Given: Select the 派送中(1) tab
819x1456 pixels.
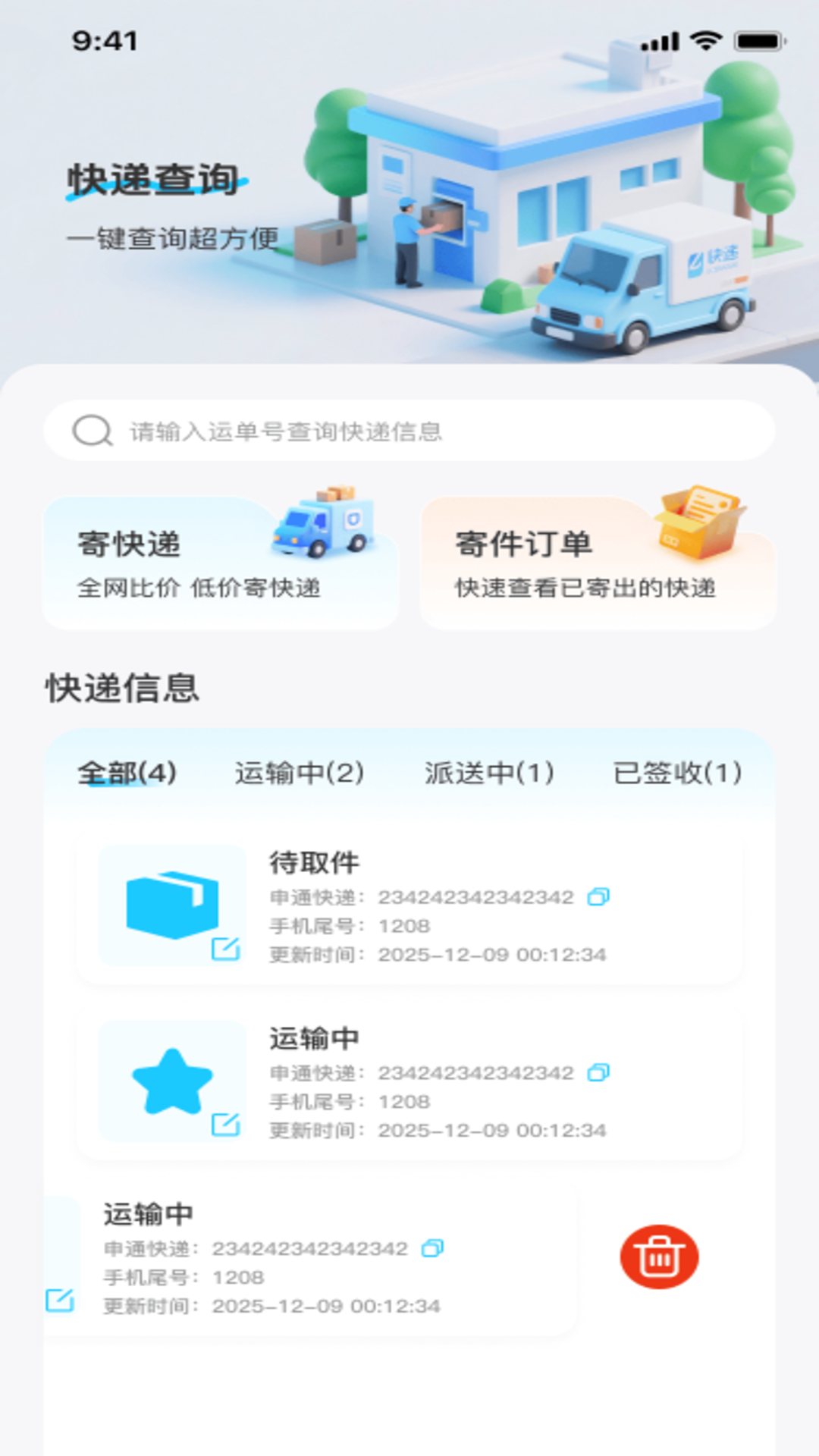Looking at the screenshot, I should point(488,773).
